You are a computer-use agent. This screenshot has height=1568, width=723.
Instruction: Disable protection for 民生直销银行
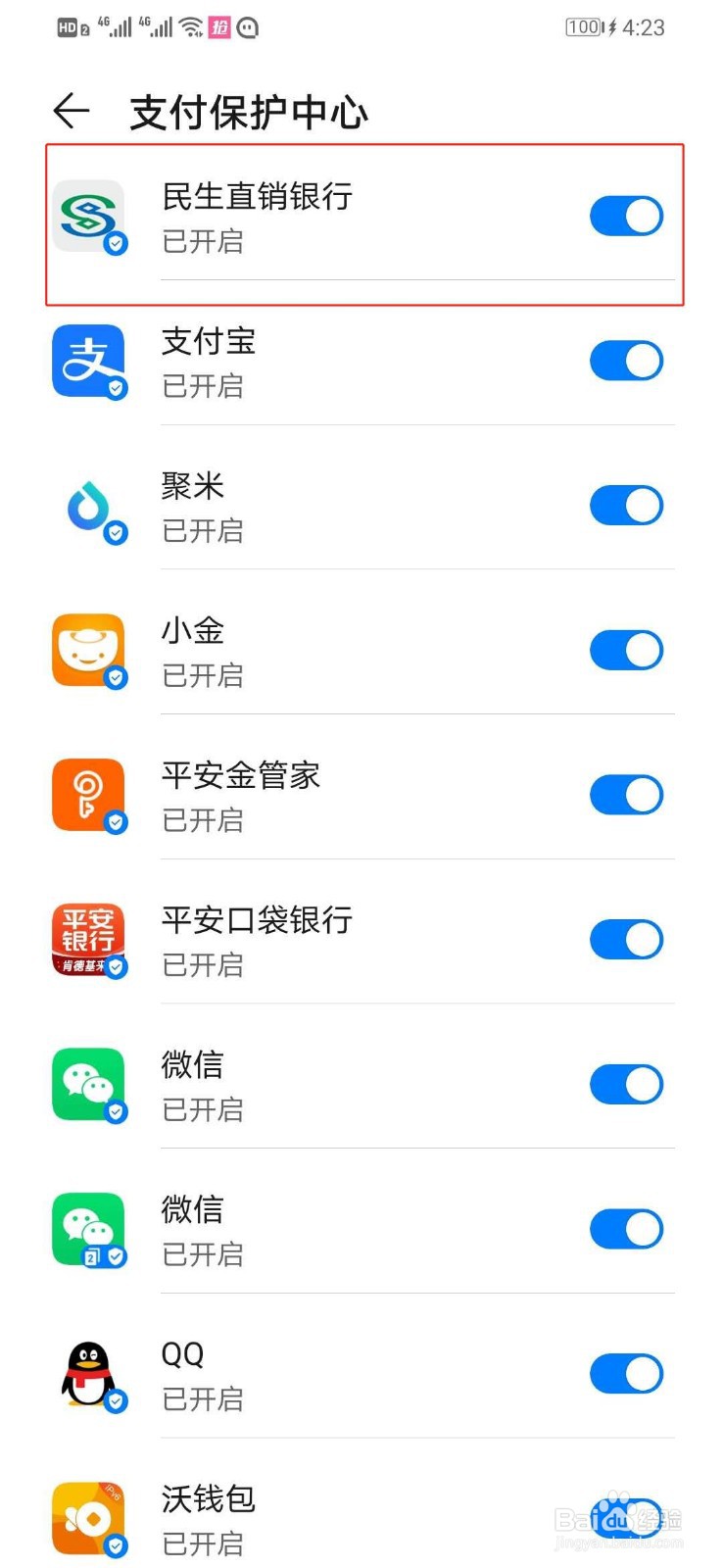pos(626,216)
